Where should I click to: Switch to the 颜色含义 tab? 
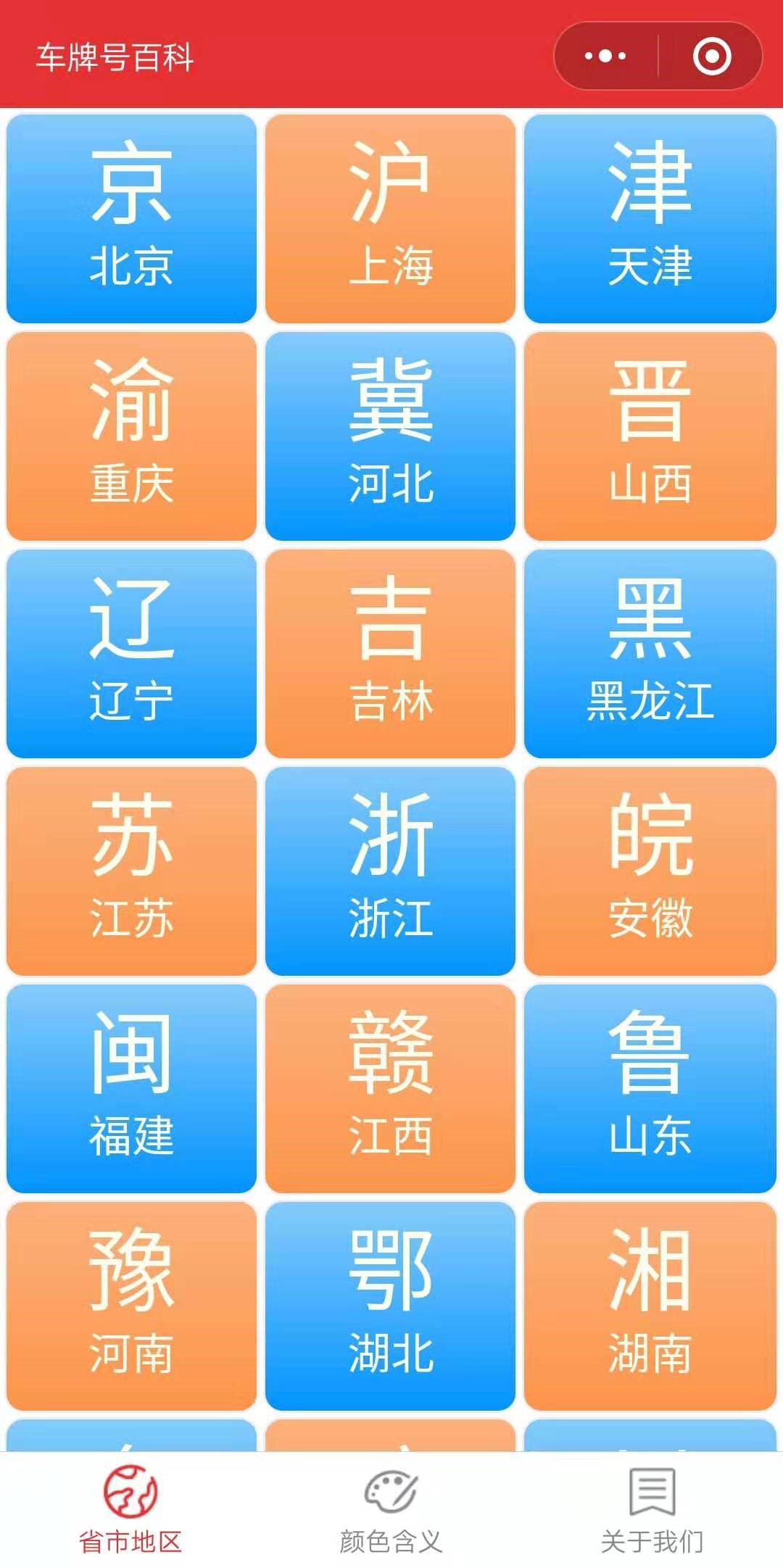tap(391, 1511)
